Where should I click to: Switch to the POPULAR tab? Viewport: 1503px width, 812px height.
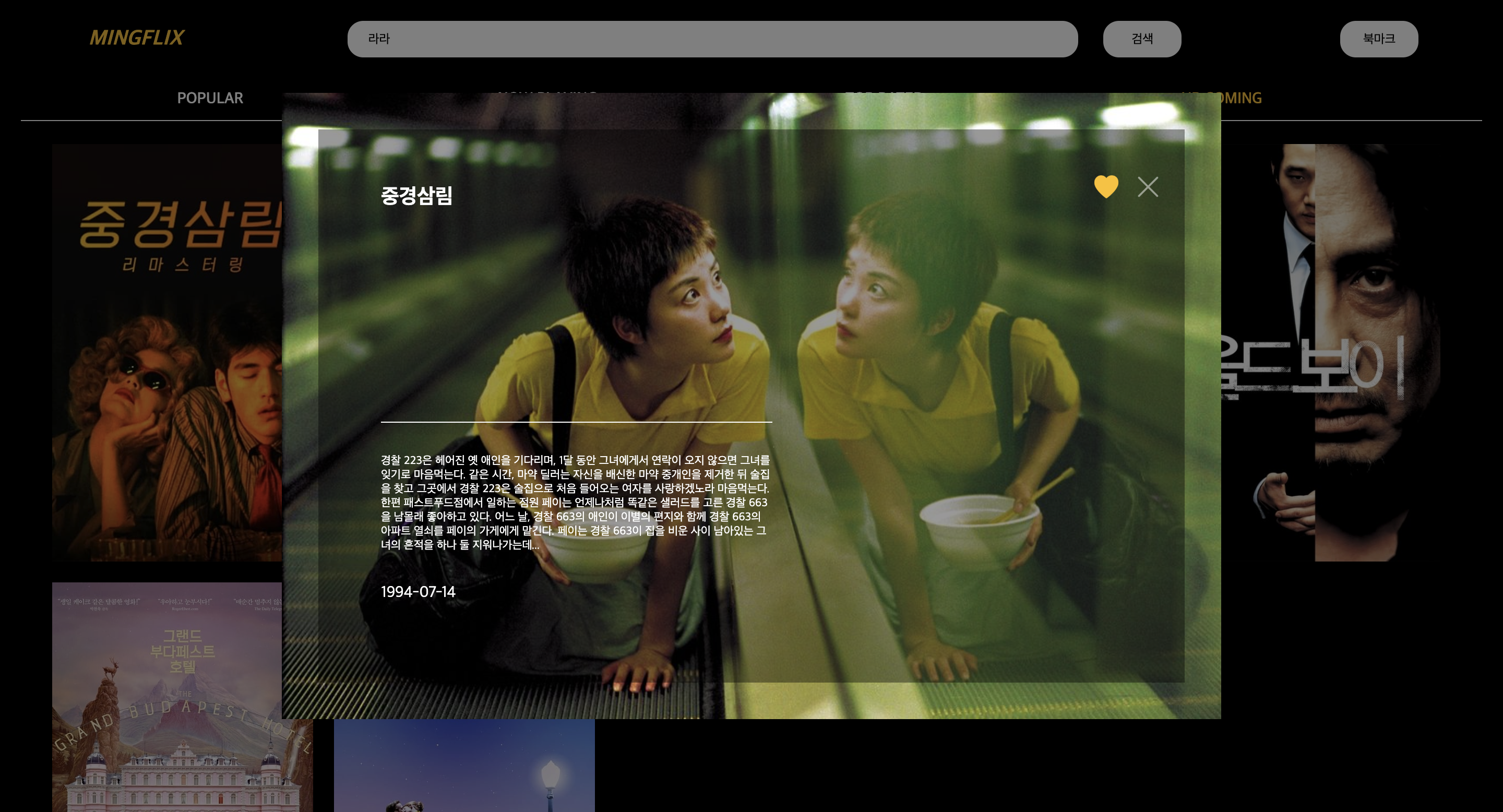click(x=210, y=98)
